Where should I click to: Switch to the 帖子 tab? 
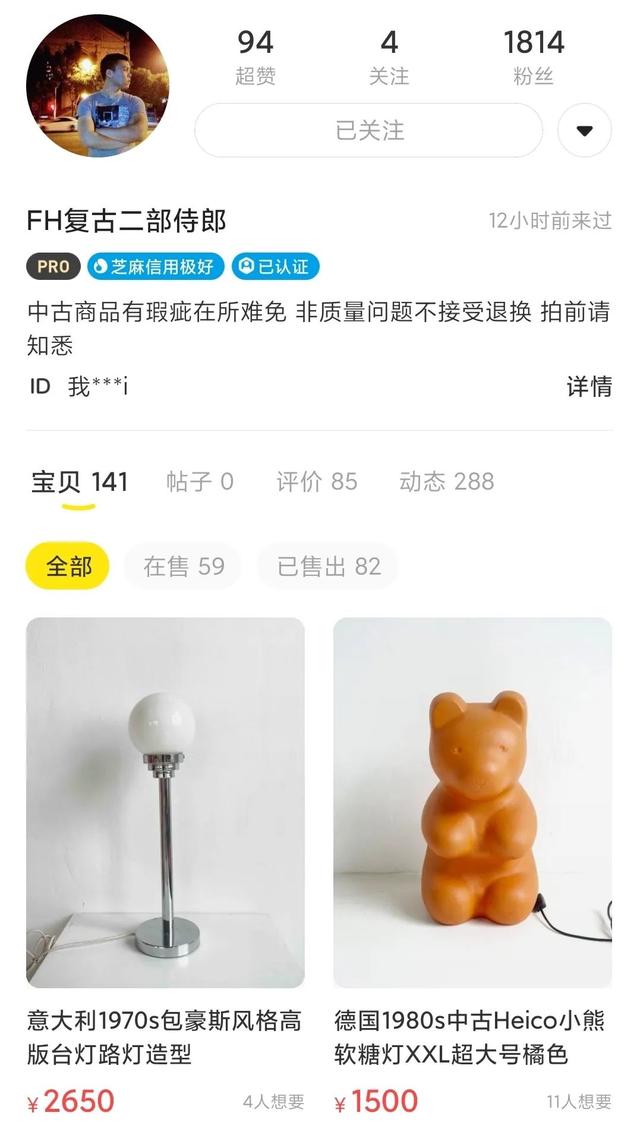199,482
